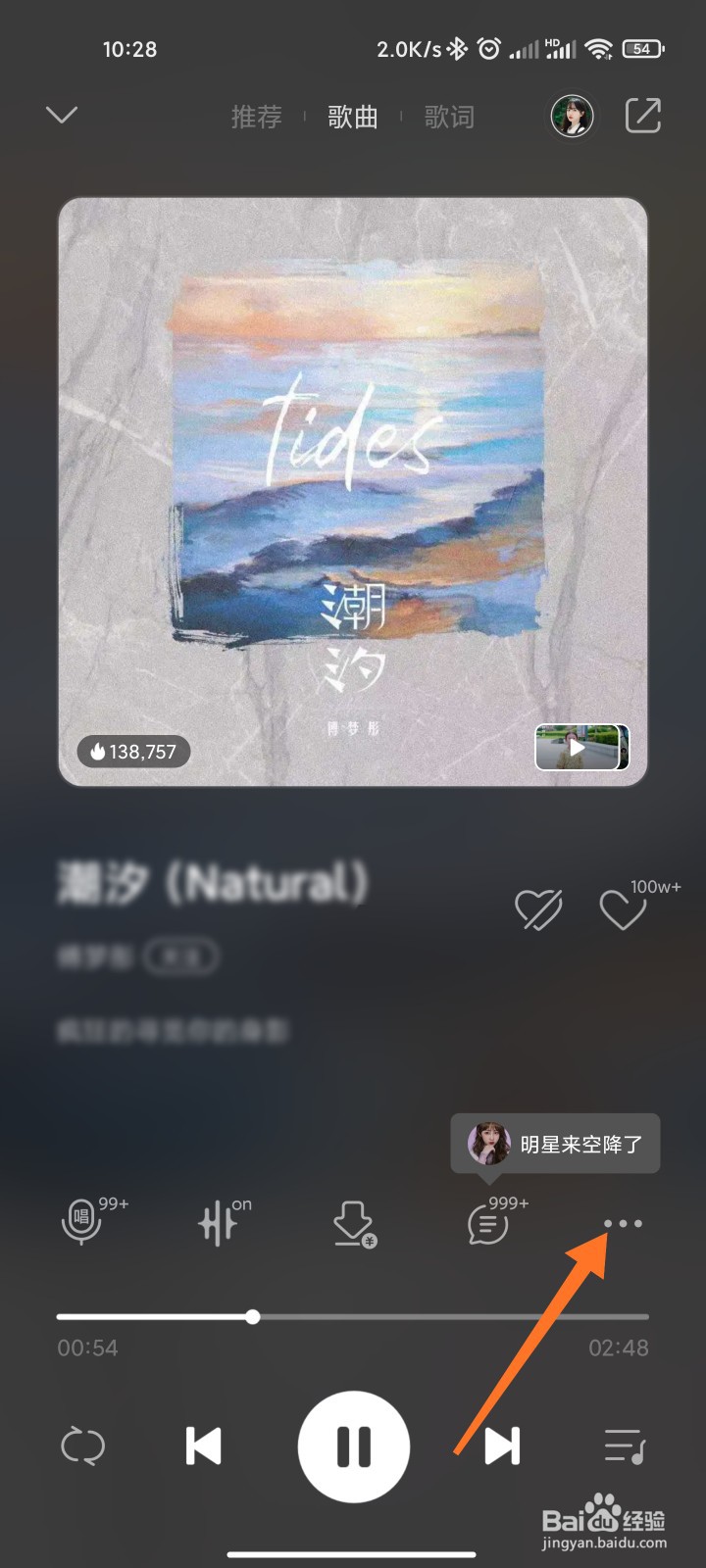Viewport: 706px width, 1568px height.
Task: Open the comments icon showing 999+
Action: tap(488, 1225)
